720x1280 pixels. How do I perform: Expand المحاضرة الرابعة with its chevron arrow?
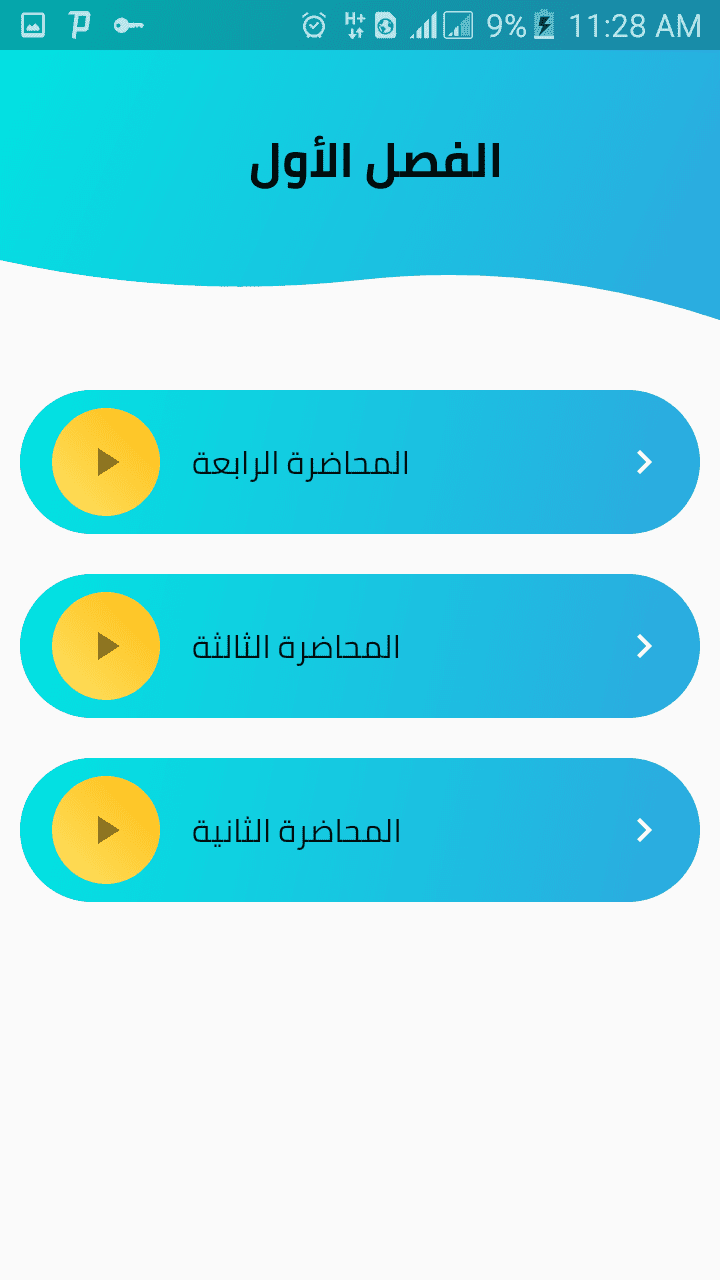click(x=644, y=462)
